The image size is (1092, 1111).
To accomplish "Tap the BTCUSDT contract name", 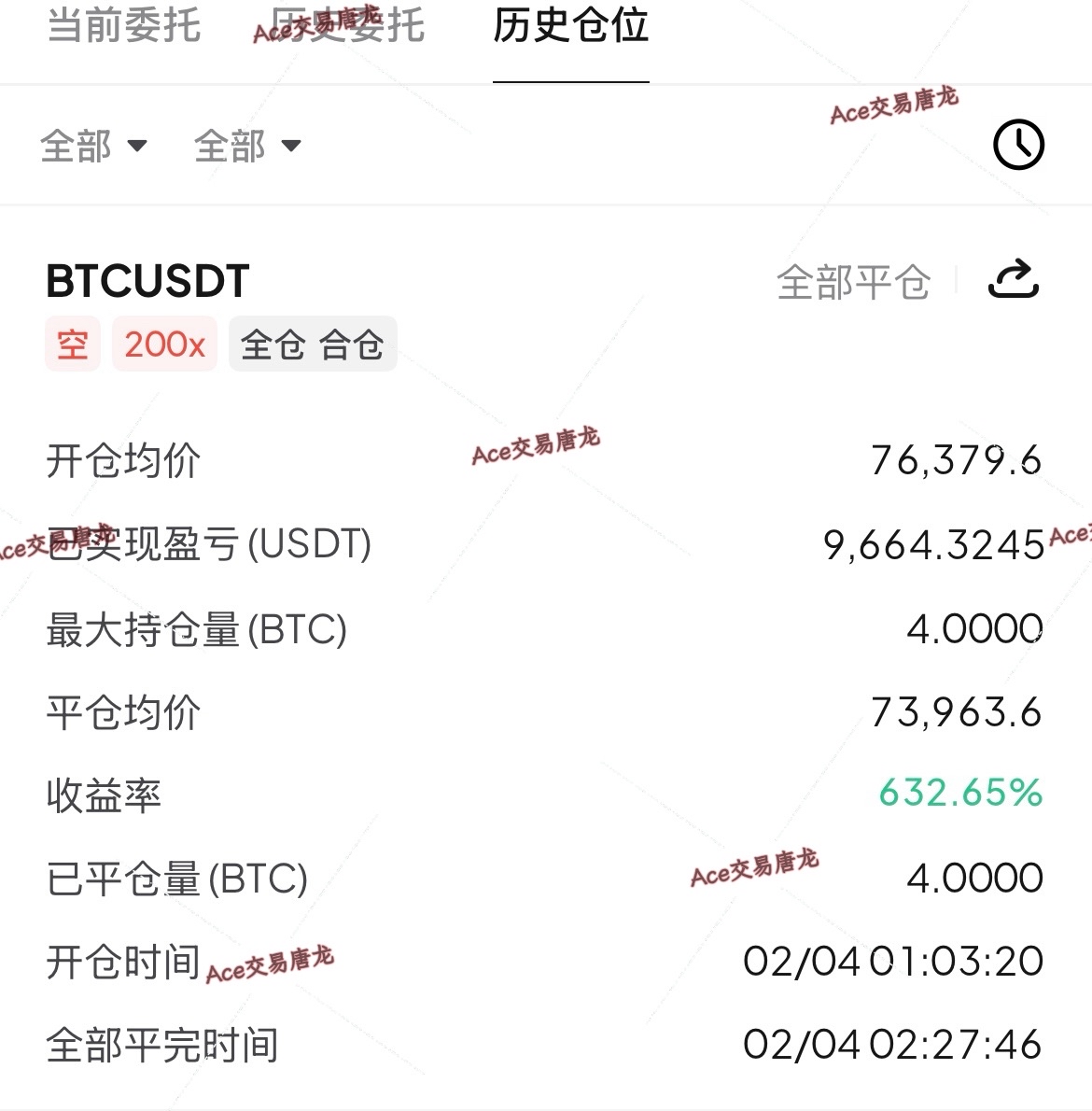I will [147, 280].
